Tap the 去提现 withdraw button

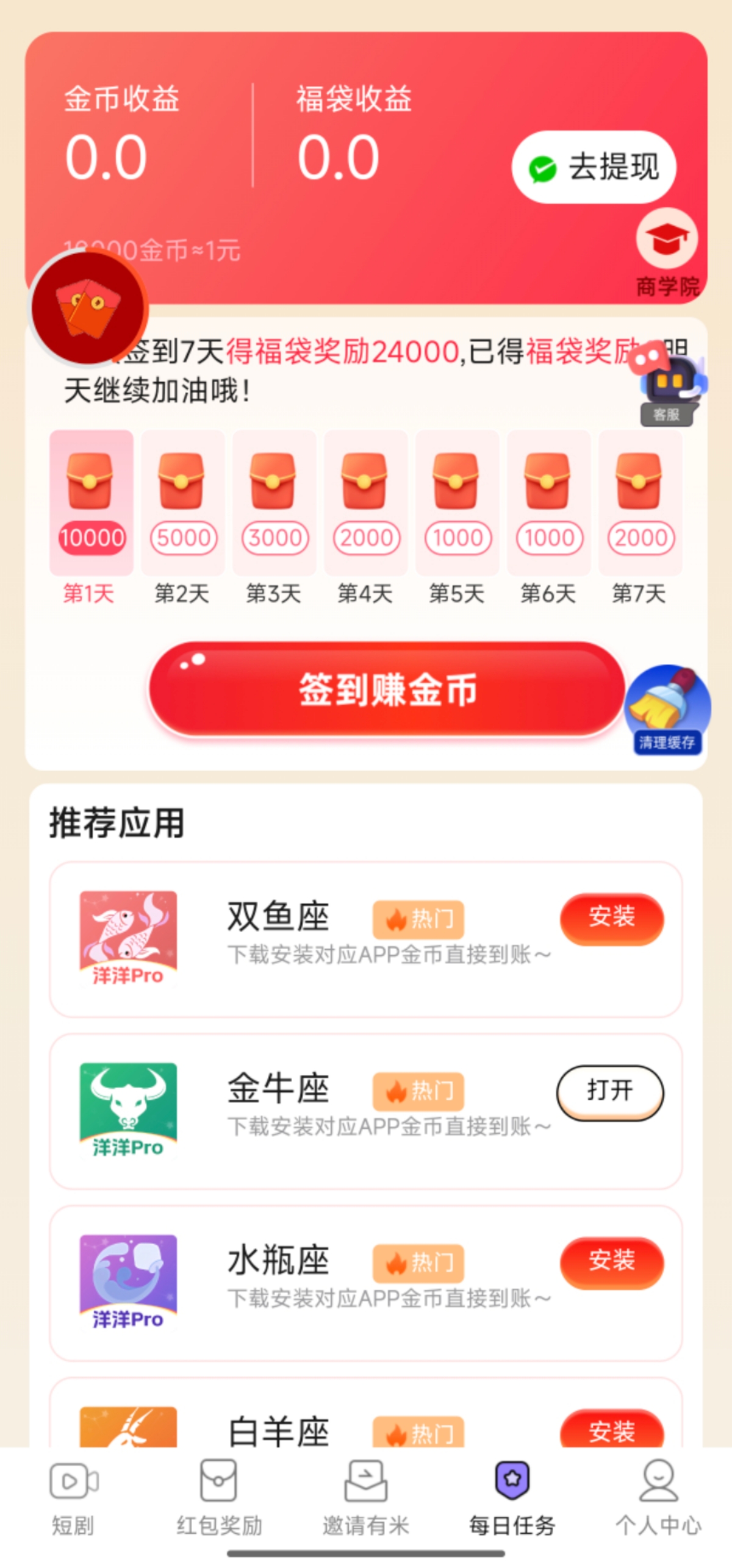pyautogui.click(x=594, y=167)
